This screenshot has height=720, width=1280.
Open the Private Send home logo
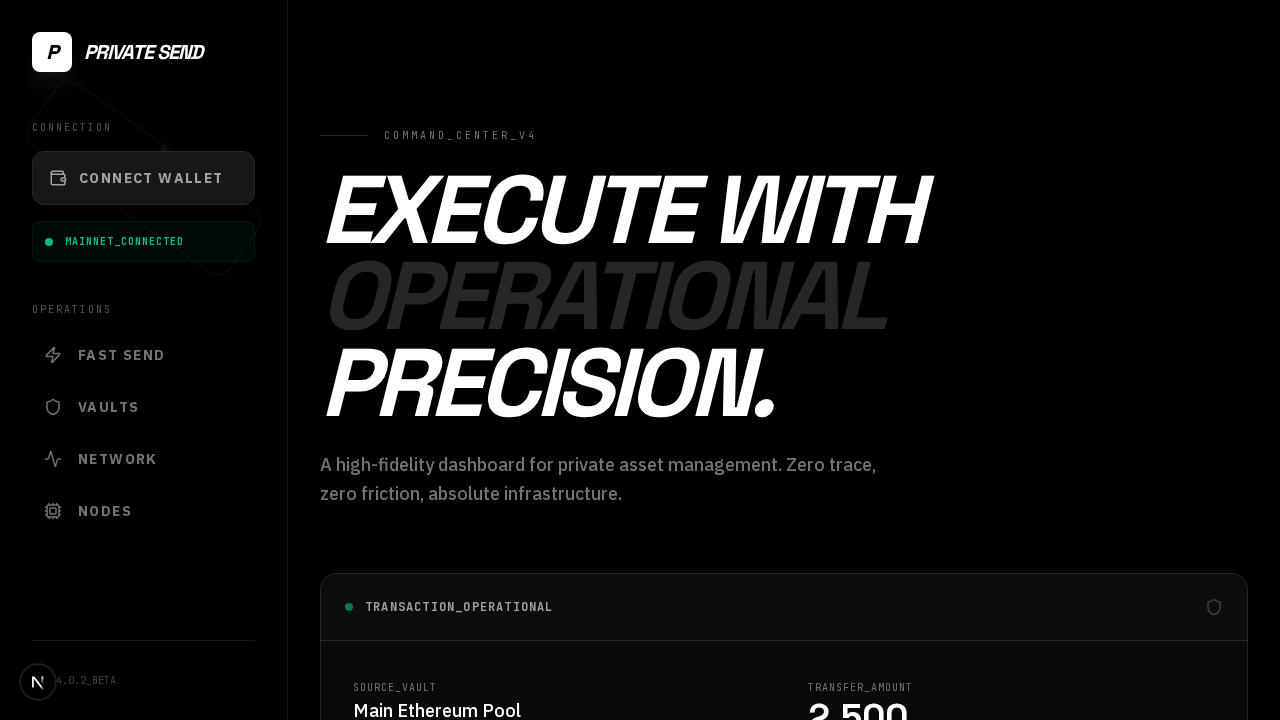[x=118, y=52]
